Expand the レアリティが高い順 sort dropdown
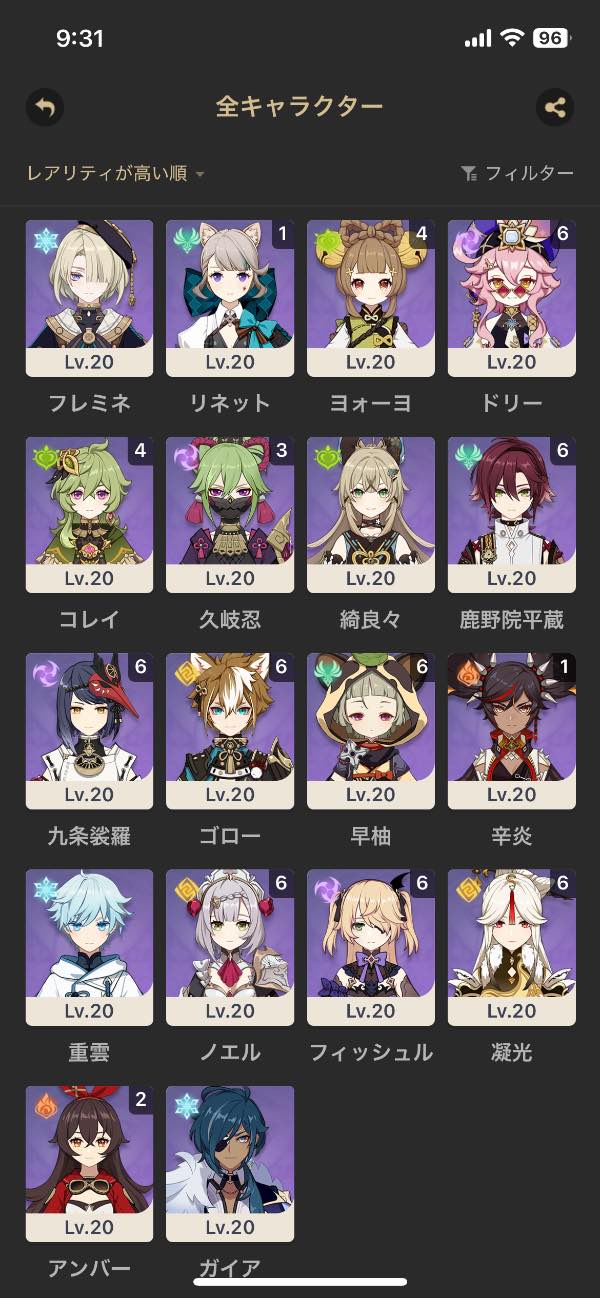 (x=115, y=174)
